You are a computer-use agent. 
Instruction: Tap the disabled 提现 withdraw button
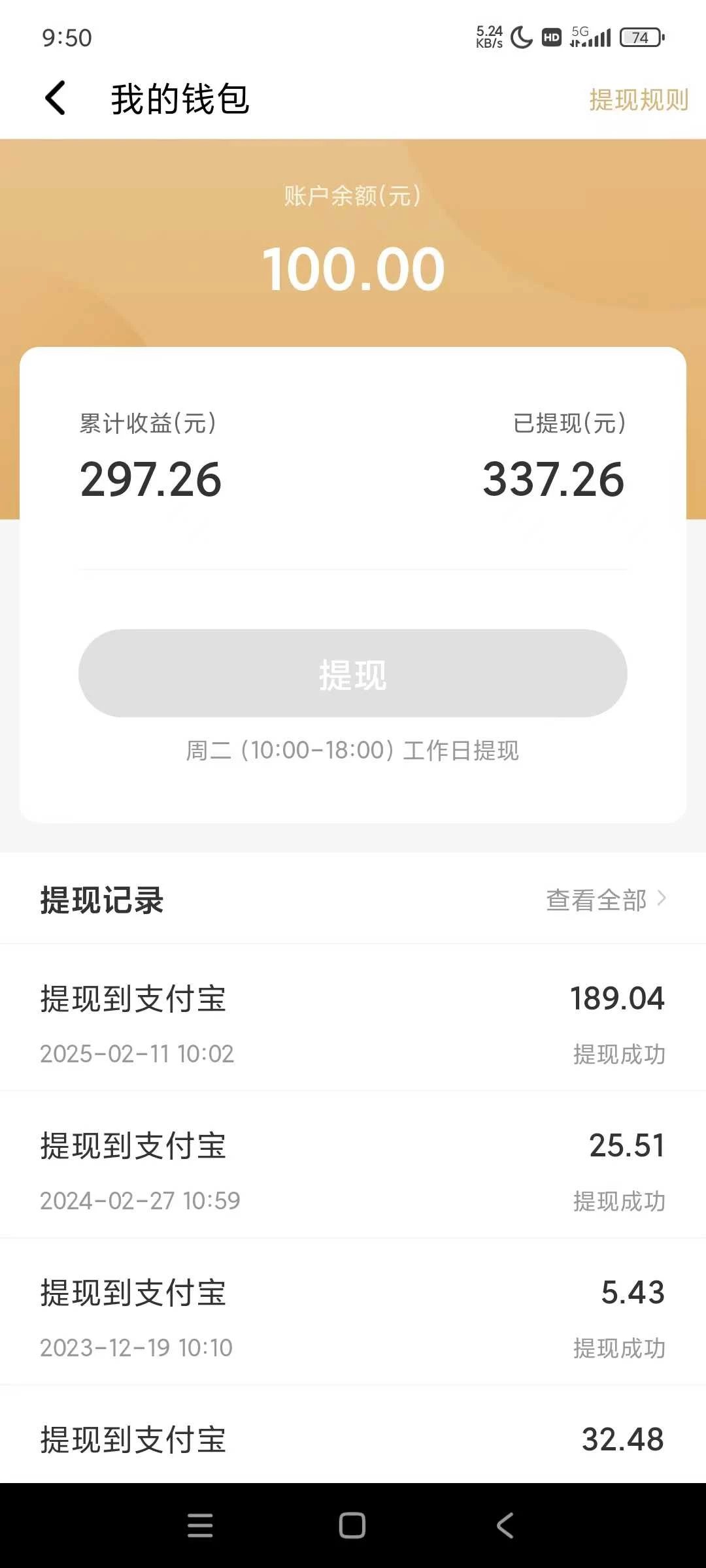click(352, 673)
